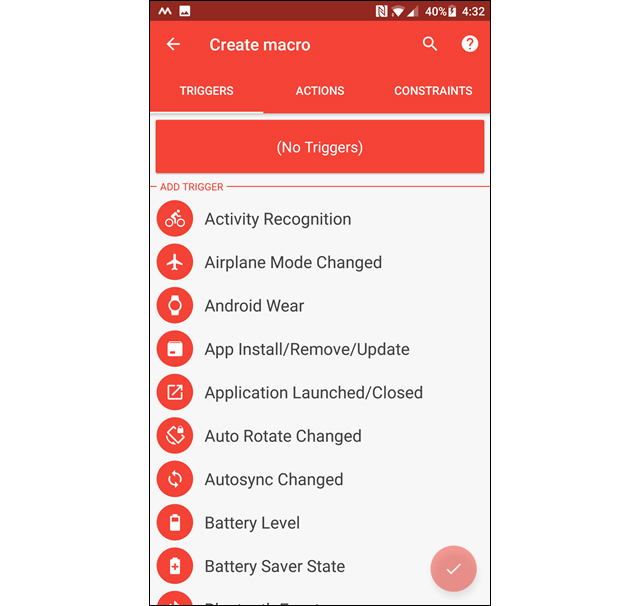The image size is (640, 606).
Task: Open search in the app bar
Action: click(x=430, y=44)
